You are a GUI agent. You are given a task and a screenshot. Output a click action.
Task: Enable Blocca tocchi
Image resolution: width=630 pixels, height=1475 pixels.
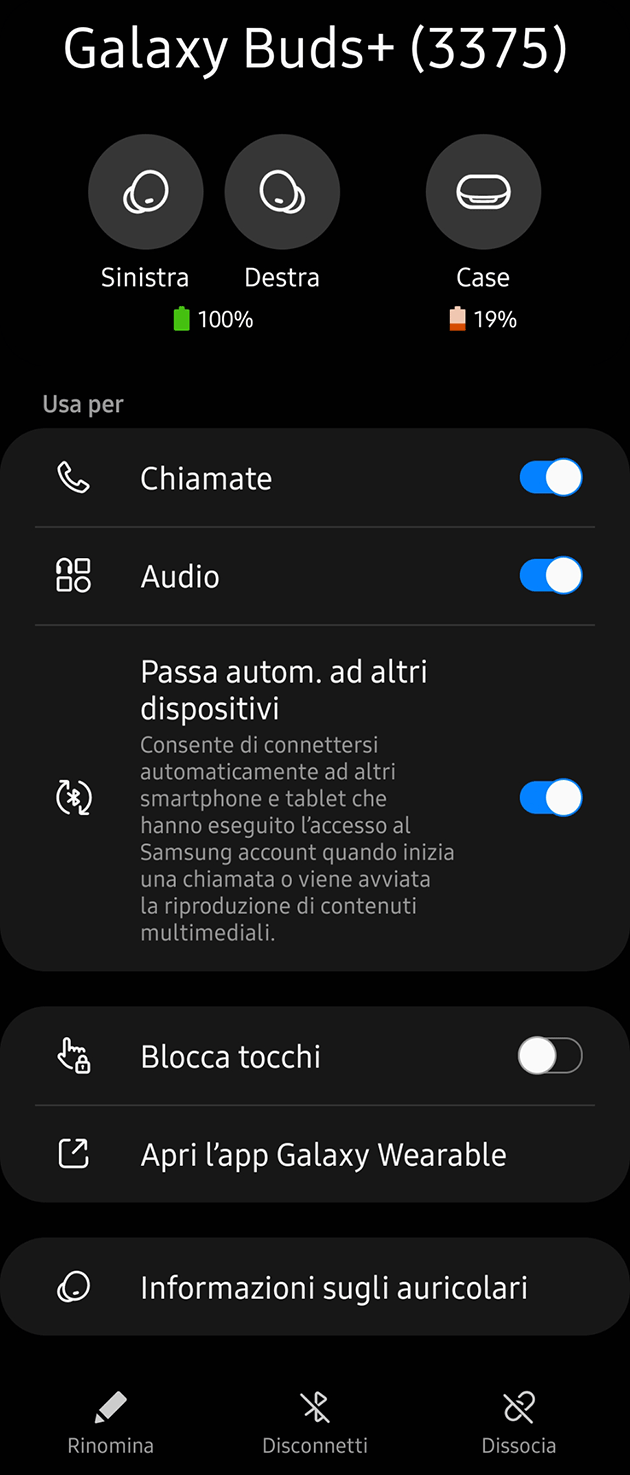pyautogui.click(x=550, y=1056)
